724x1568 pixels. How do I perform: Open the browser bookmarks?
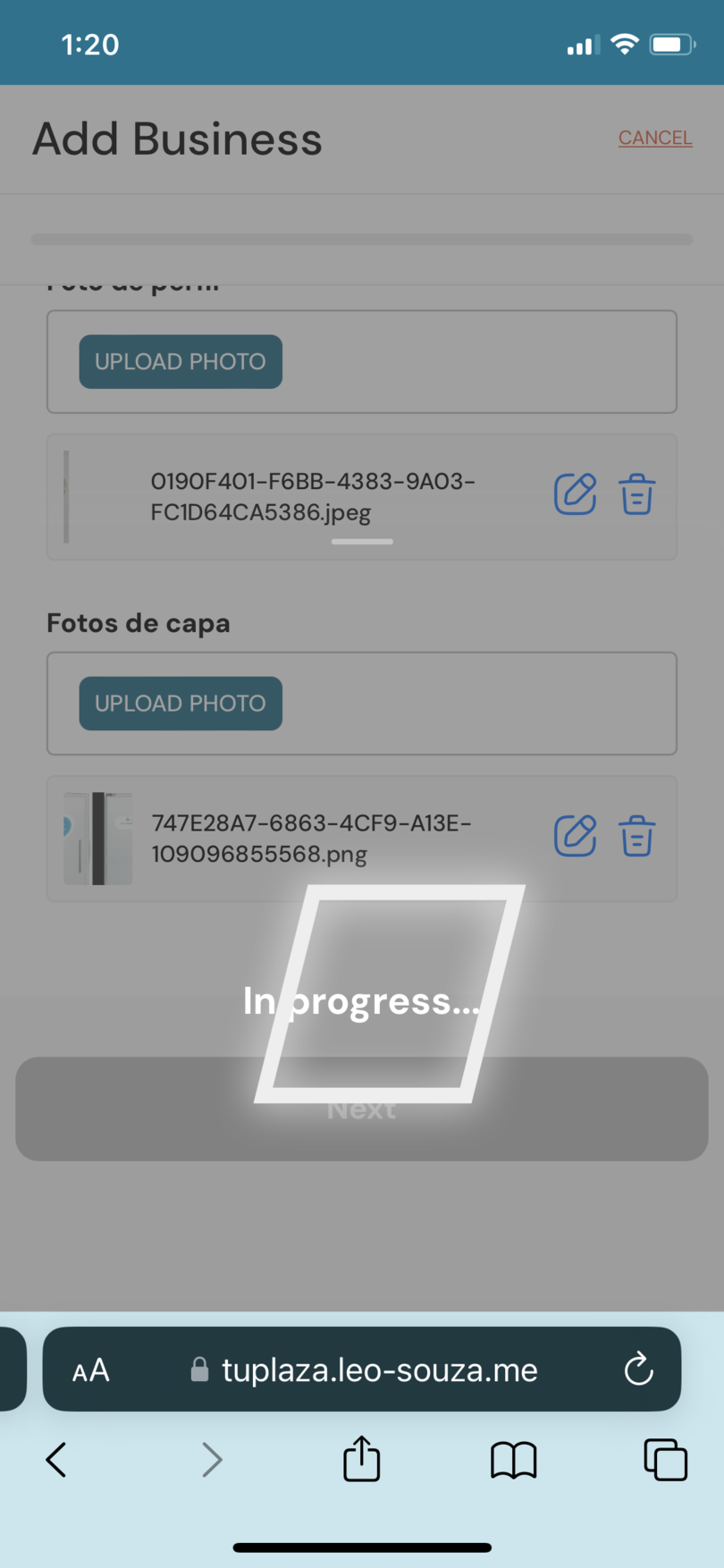(x=513, y=1460)
